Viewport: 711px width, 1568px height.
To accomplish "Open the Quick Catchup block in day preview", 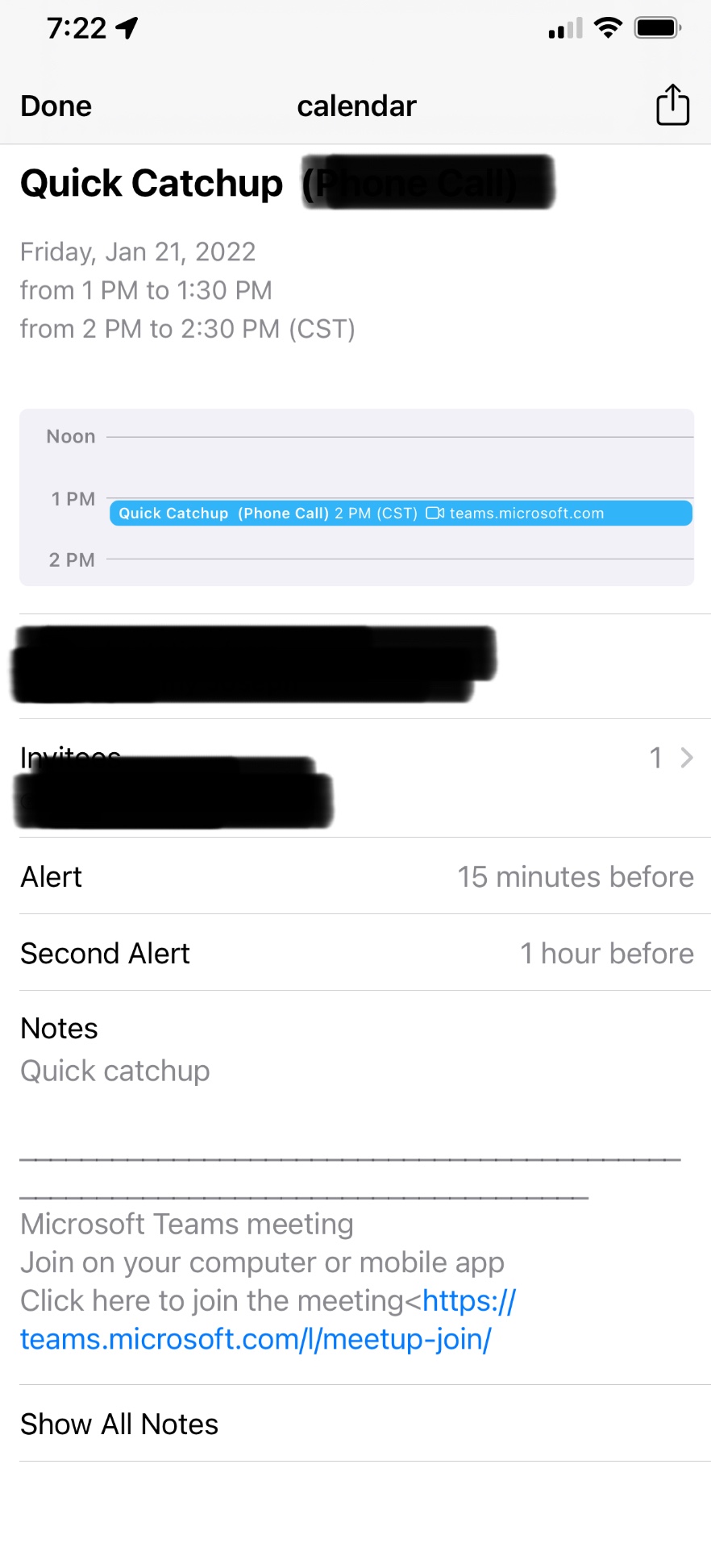I will (x=401, y=514).
